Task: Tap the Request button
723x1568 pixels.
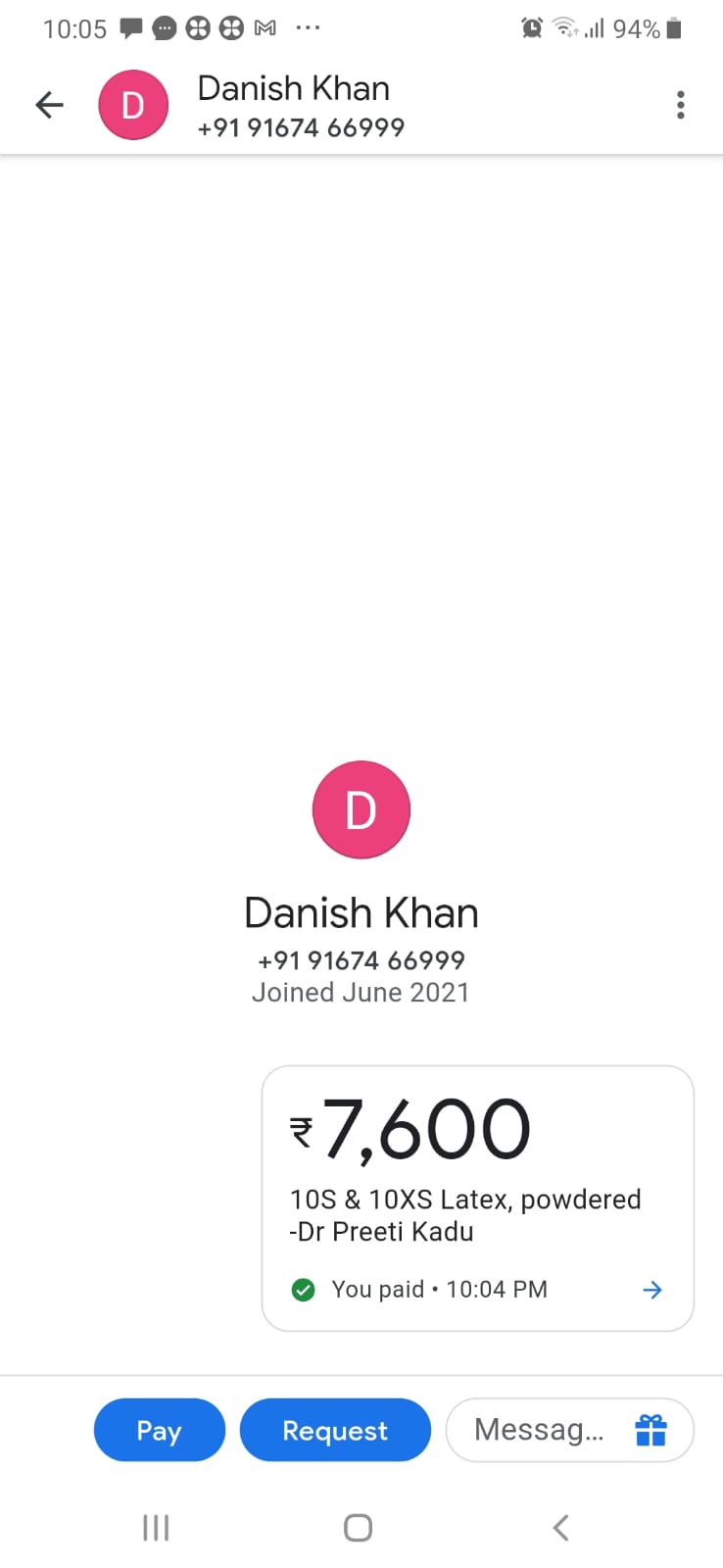Action: 335,1430
